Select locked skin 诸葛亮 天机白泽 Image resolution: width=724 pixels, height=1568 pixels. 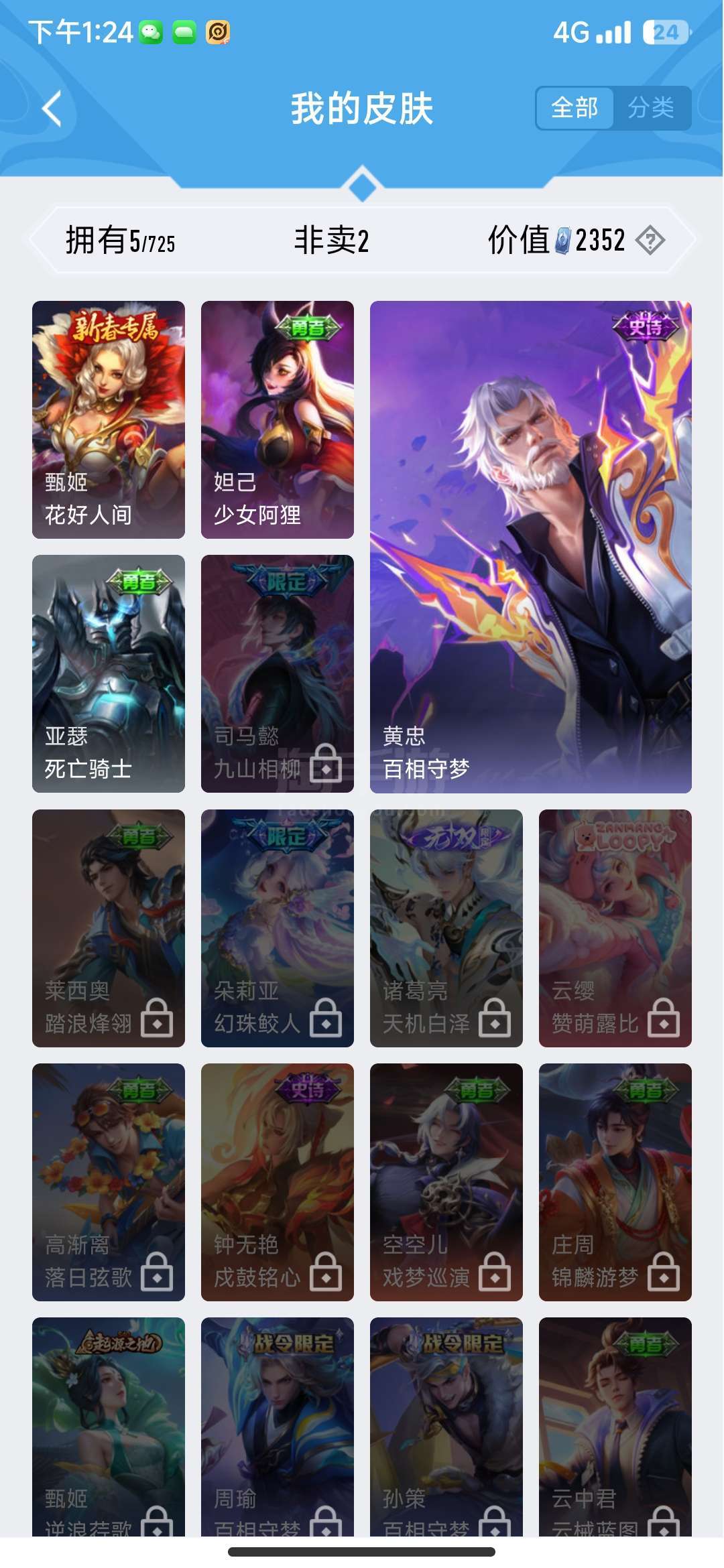point(446,928)
